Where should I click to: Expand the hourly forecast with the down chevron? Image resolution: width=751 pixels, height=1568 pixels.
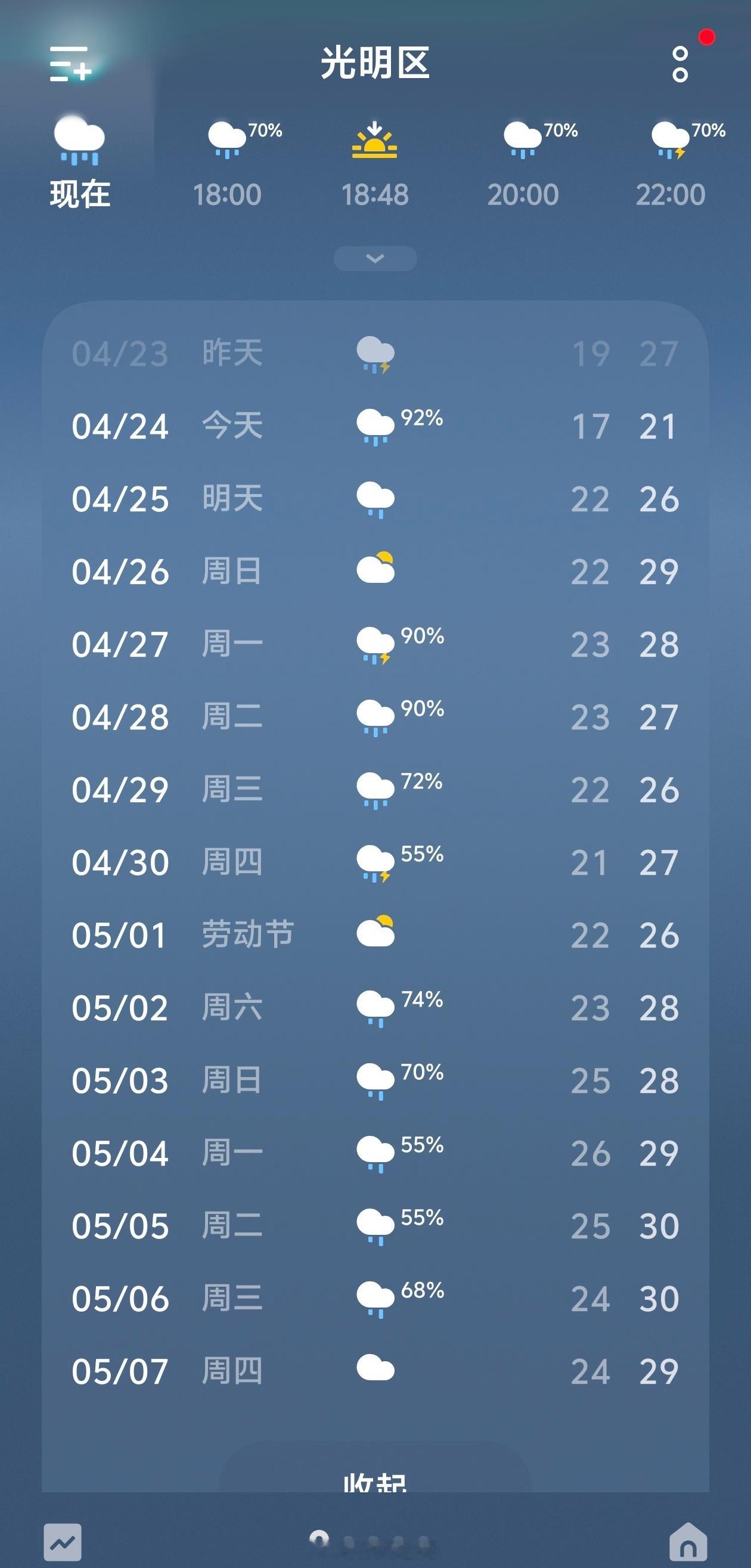[374, 259]
